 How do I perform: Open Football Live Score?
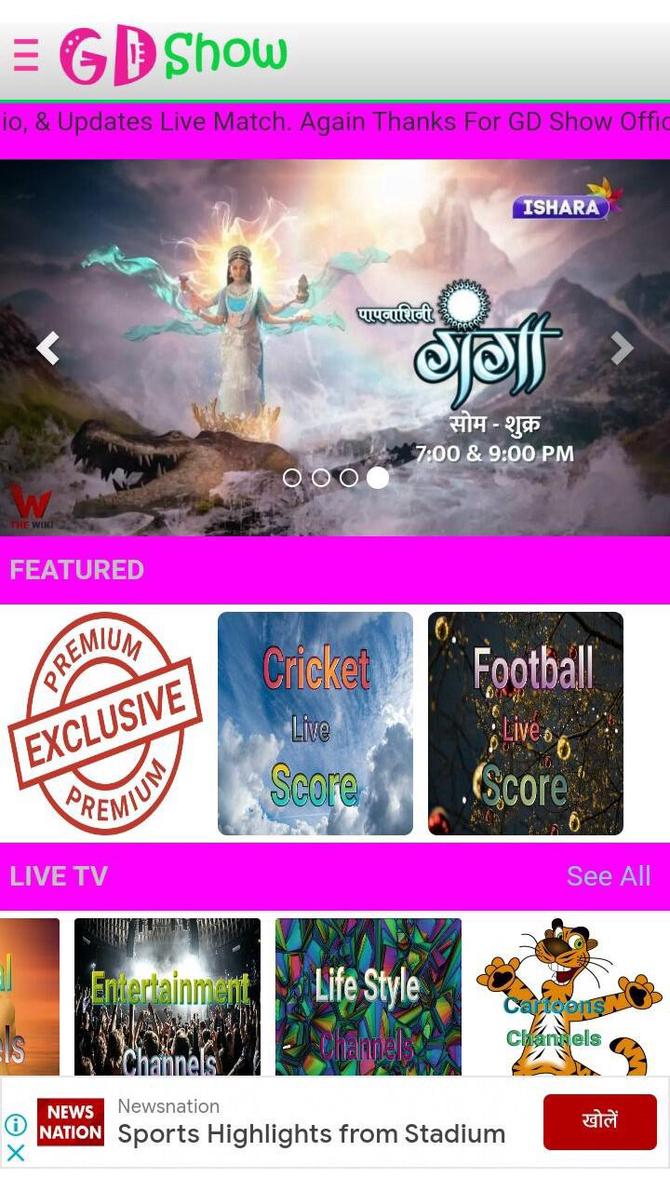526,723
